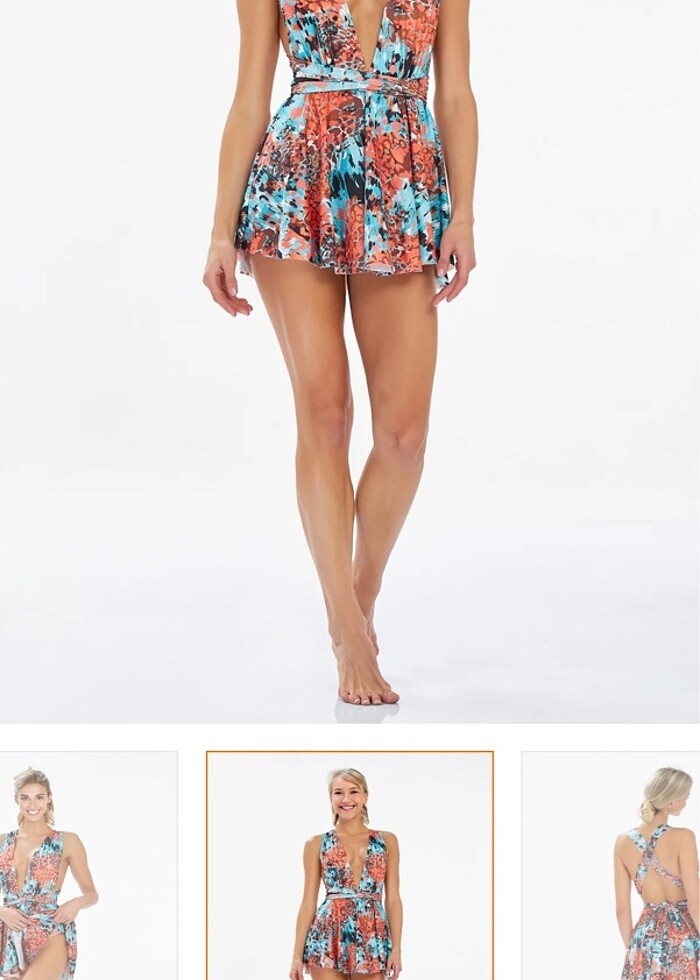
Task: Open the large product photo full screen
Action: tap(349, 360)
